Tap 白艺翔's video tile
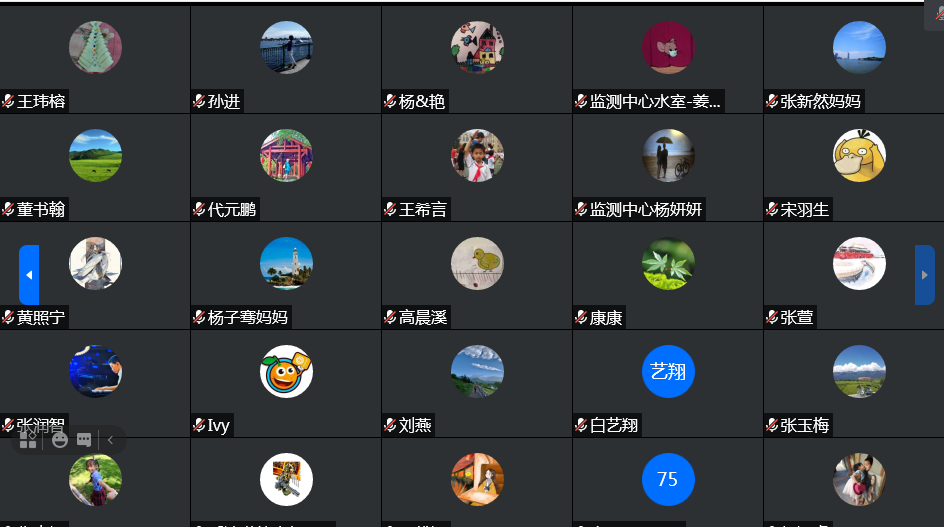Viewport: 944px width, 527px height. (x=668, y=382)
